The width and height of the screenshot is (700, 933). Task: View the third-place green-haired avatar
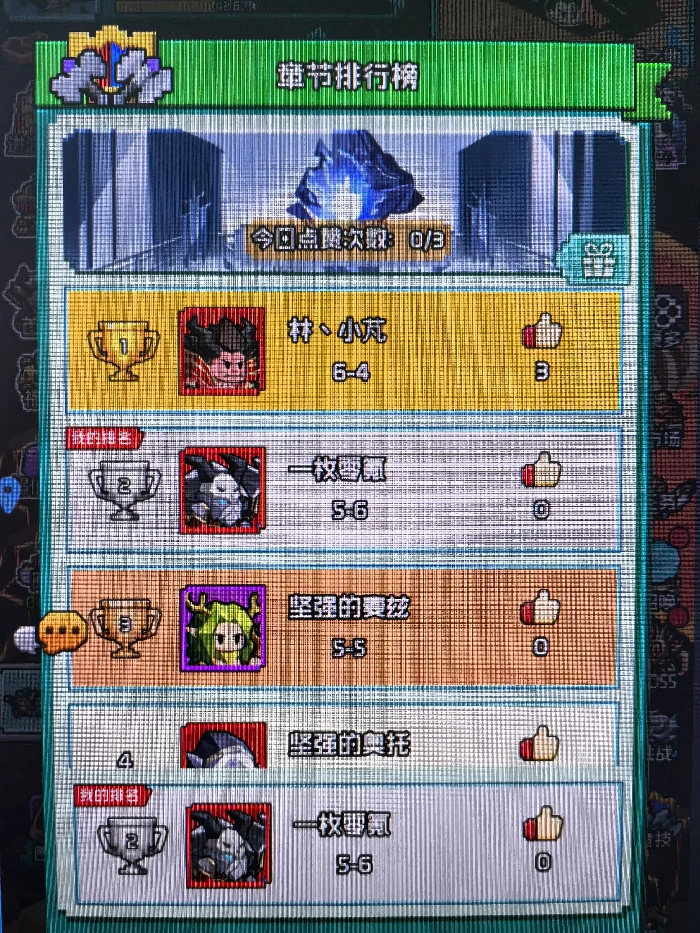(223, 628)
